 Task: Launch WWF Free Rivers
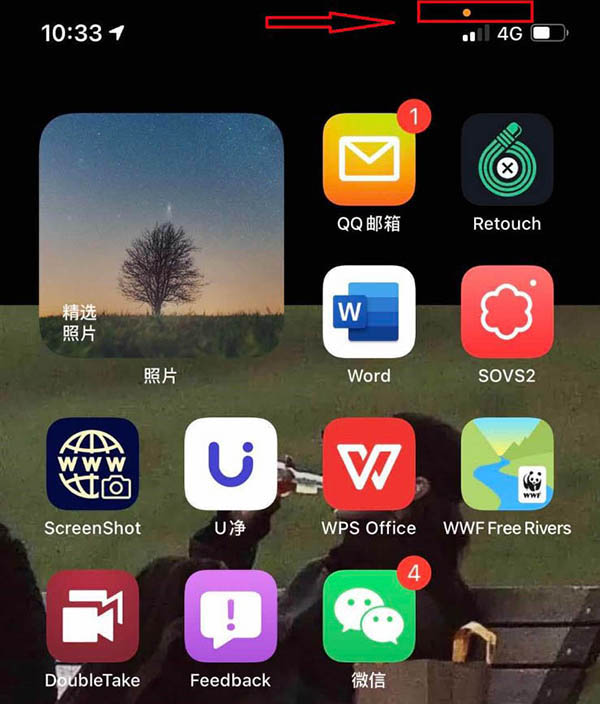[x=507, y=463]
